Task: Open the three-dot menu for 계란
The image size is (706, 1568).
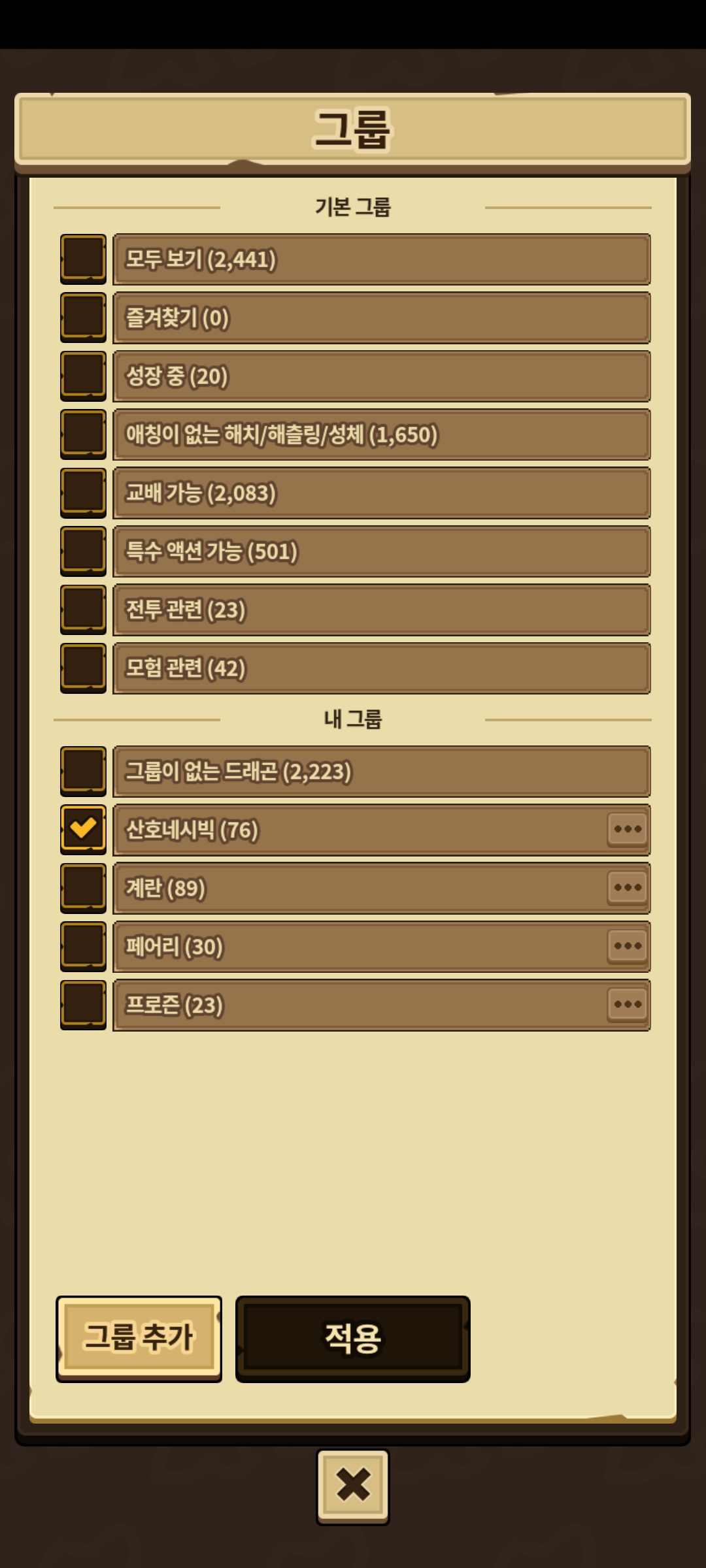Action: pos(628,888)
